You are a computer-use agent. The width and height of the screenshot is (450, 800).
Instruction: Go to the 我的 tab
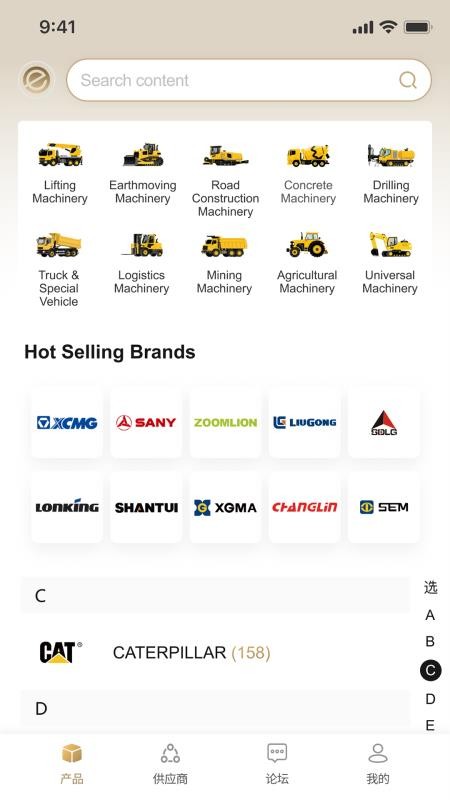point(378,764)
